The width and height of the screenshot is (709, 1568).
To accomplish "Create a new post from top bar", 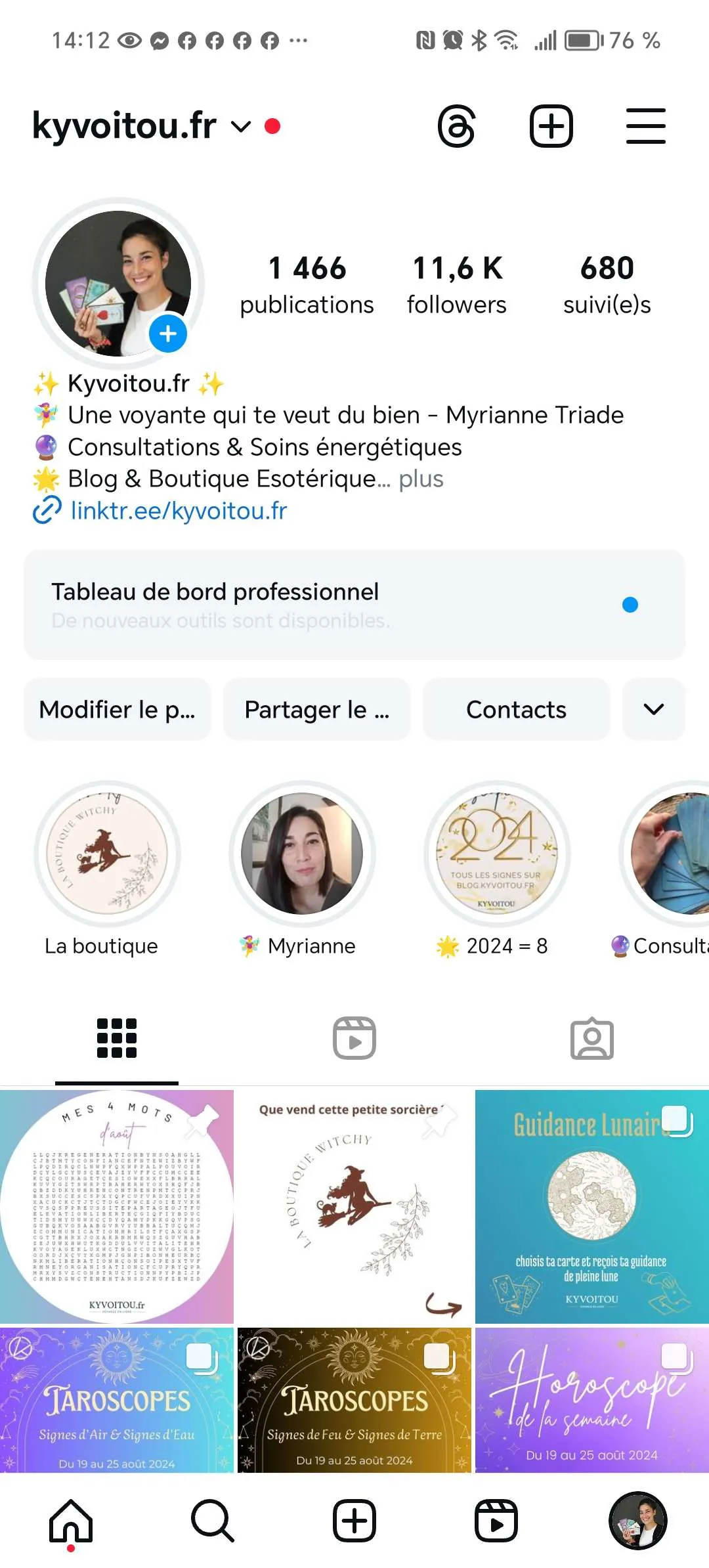I will pos(551,125).
